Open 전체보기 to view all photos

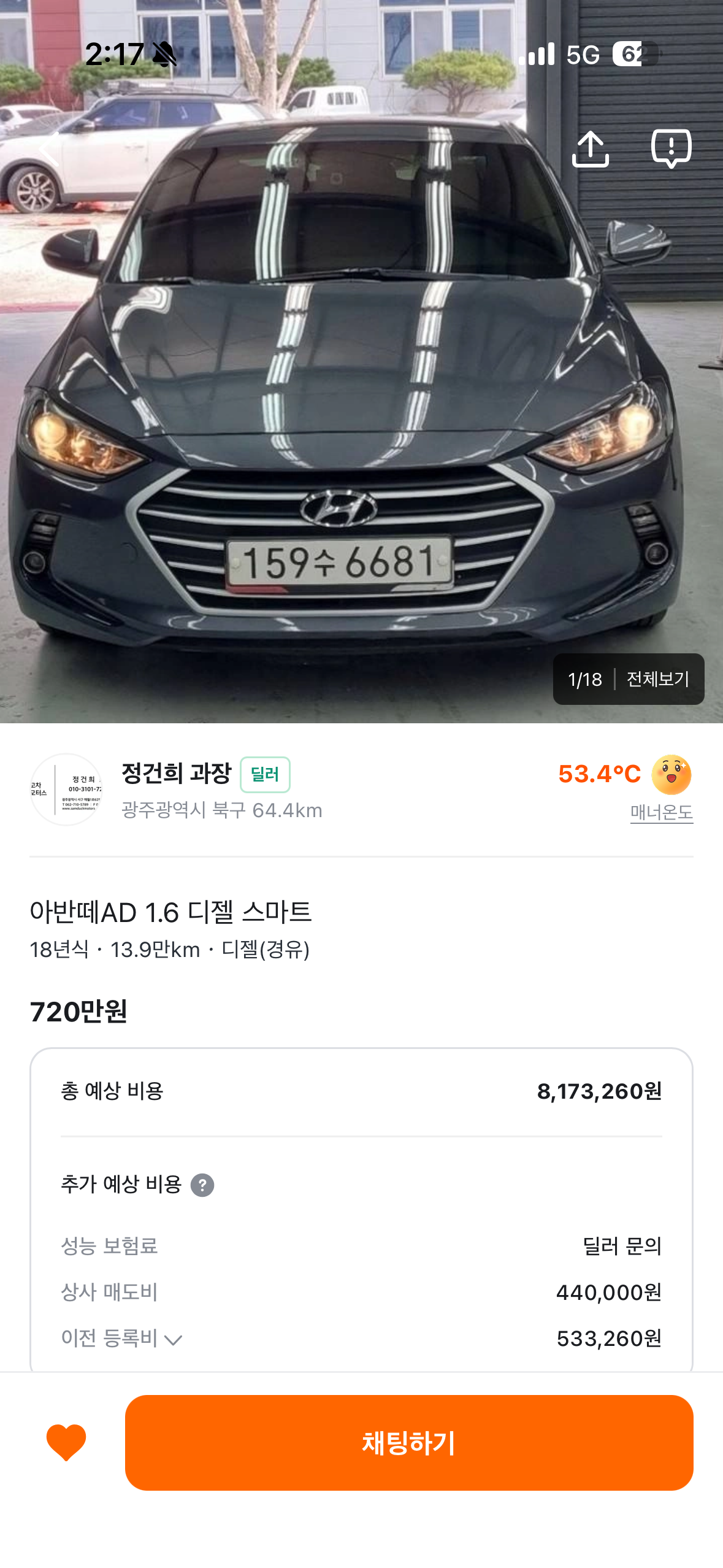(x=657, y=679)
